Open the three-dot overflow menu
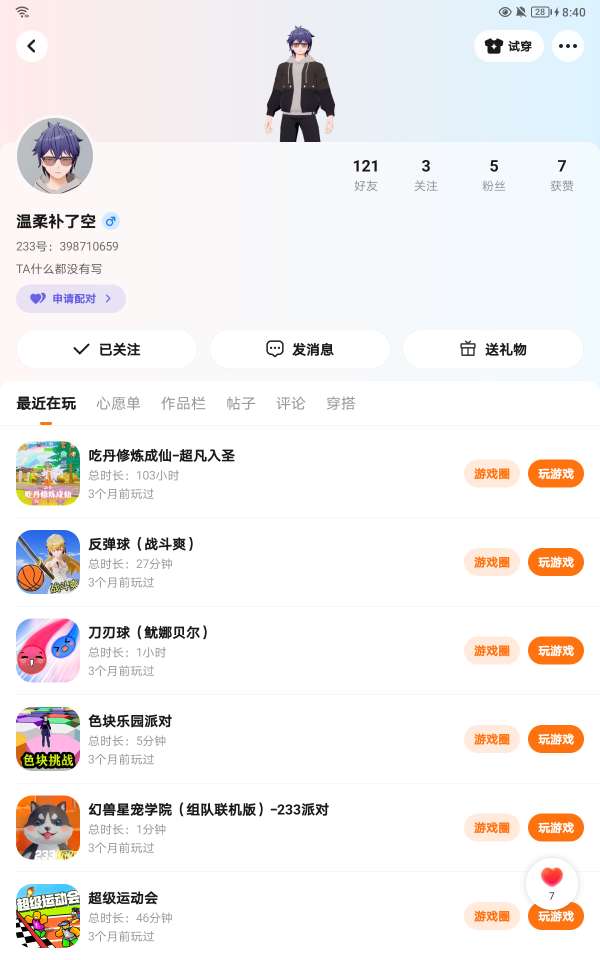The image size is (600, 960). pos(568,46)
